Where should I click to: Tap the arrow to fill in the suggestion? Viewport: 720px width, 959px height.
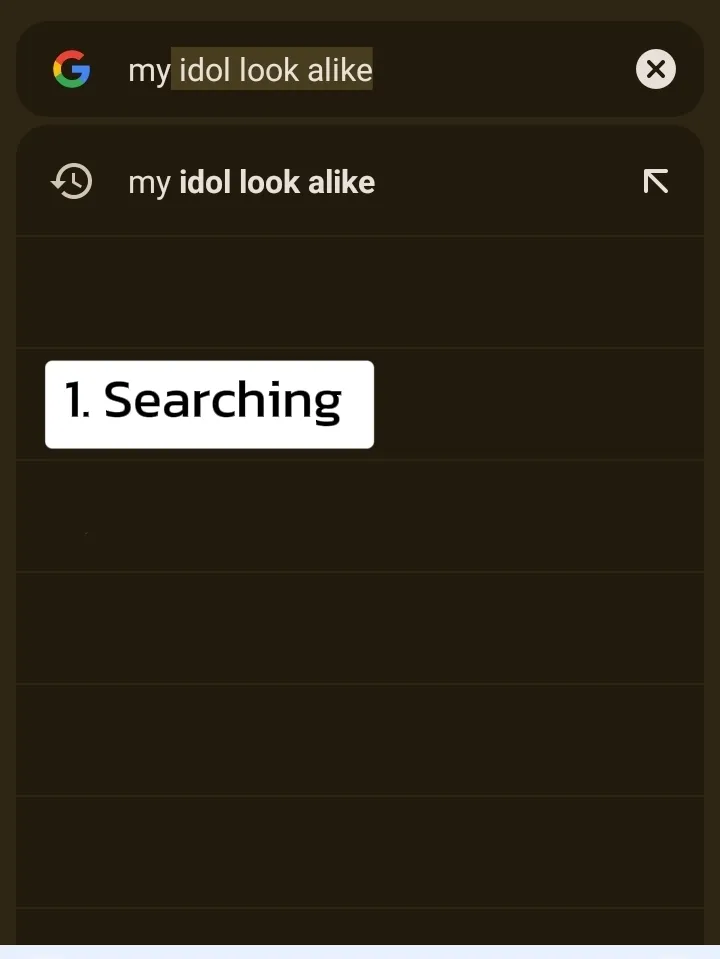pyautogui.click(x=655, y=181)
